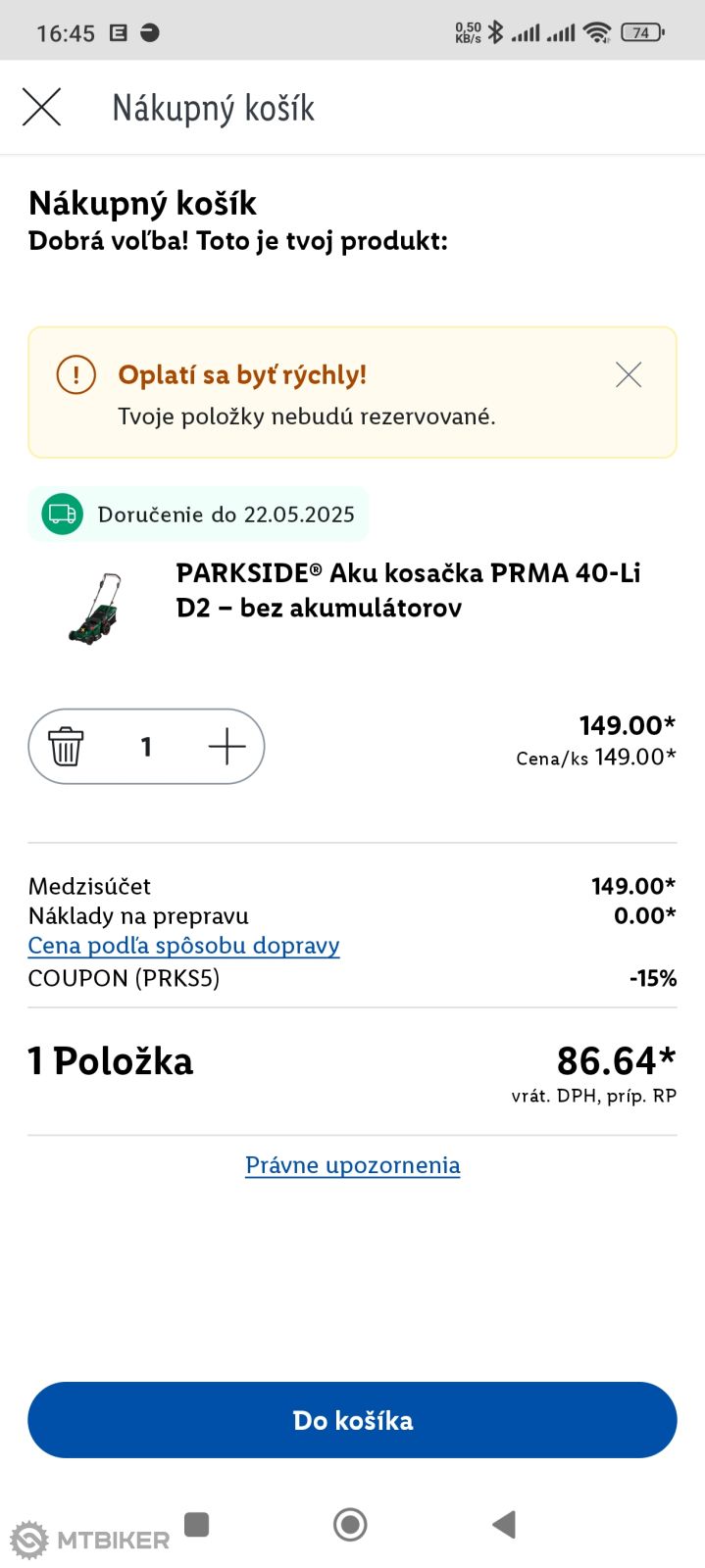Tap the 'Do košíka' button
This screenshot has height=1568, width=705.
coord(352,1420)
